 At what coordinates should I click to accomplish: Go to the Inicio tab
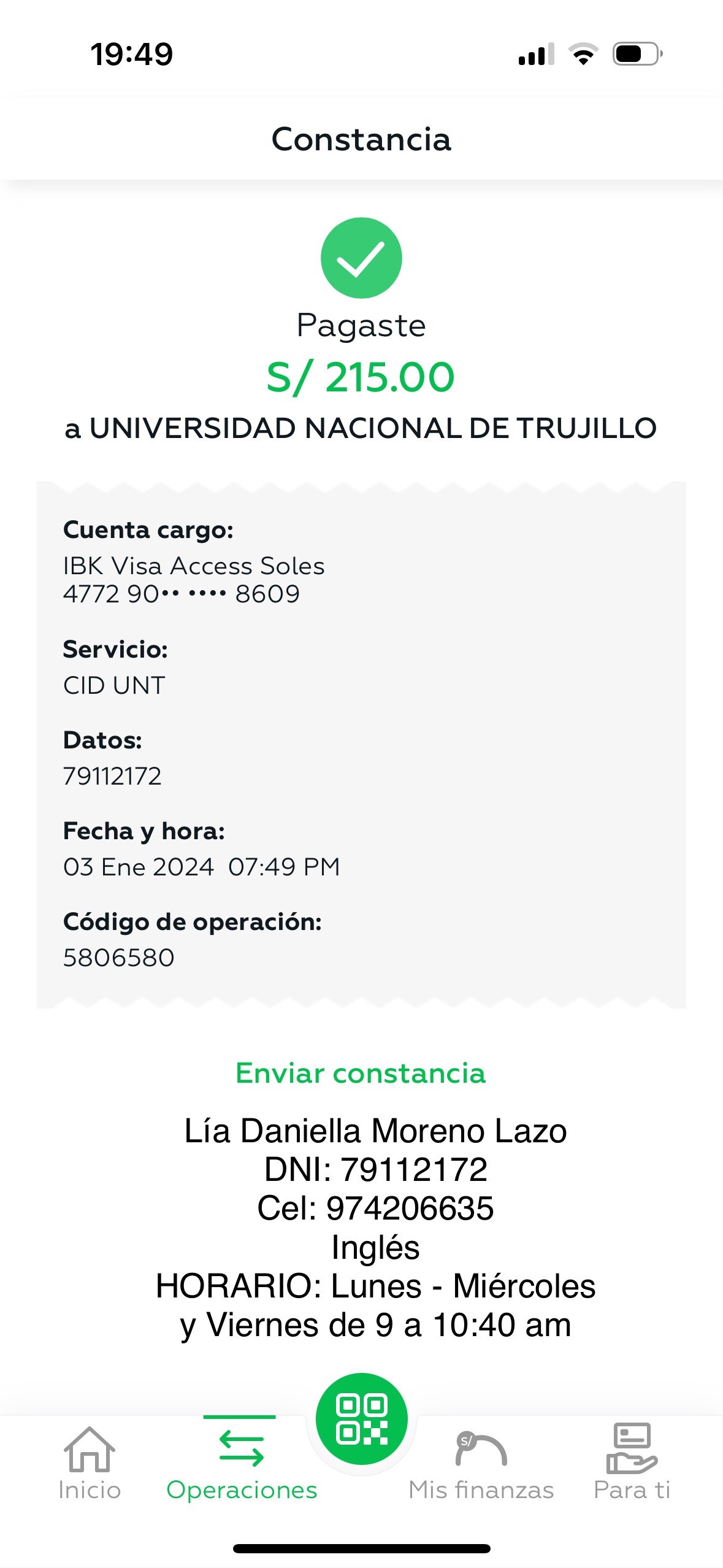(x=90, y=1464)
